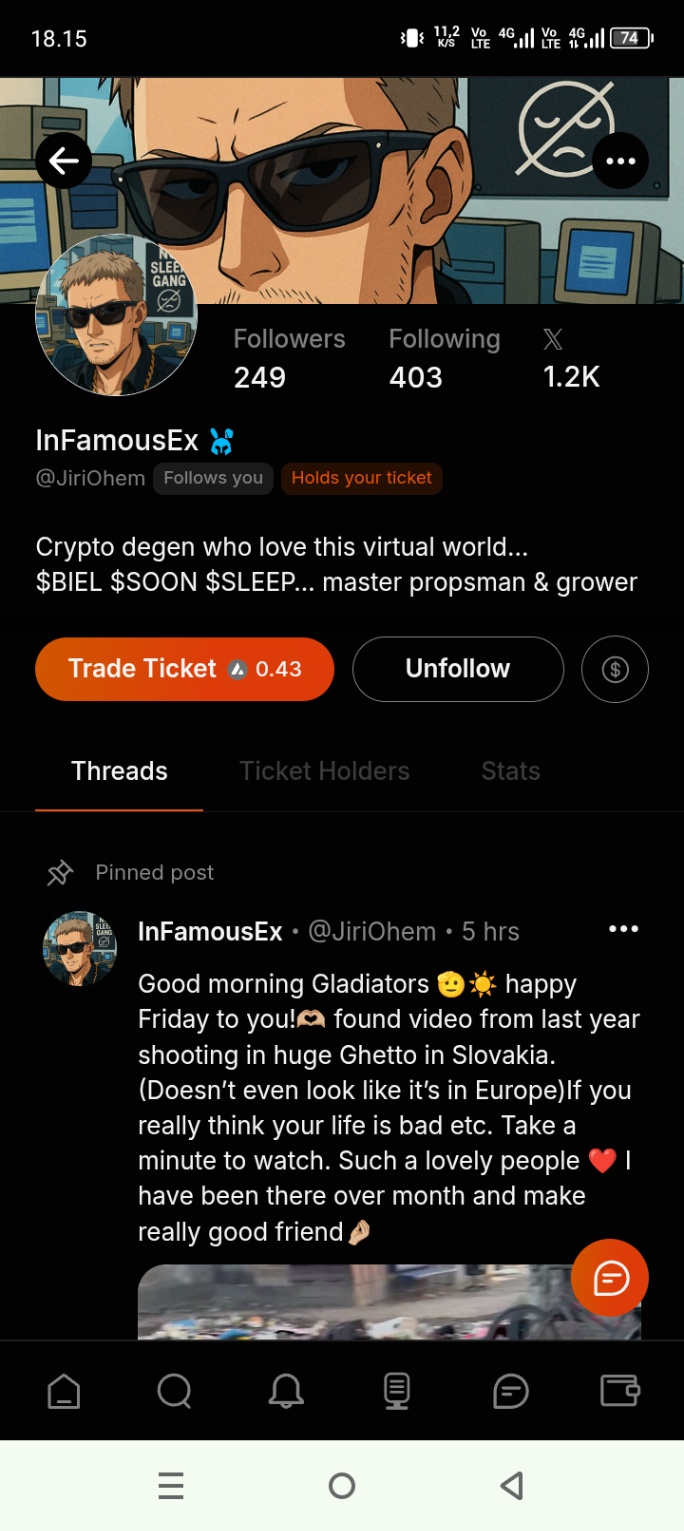Open the chats tab in bottom navigation
Screen dimensions: 684x1531
coord(510,1391)
